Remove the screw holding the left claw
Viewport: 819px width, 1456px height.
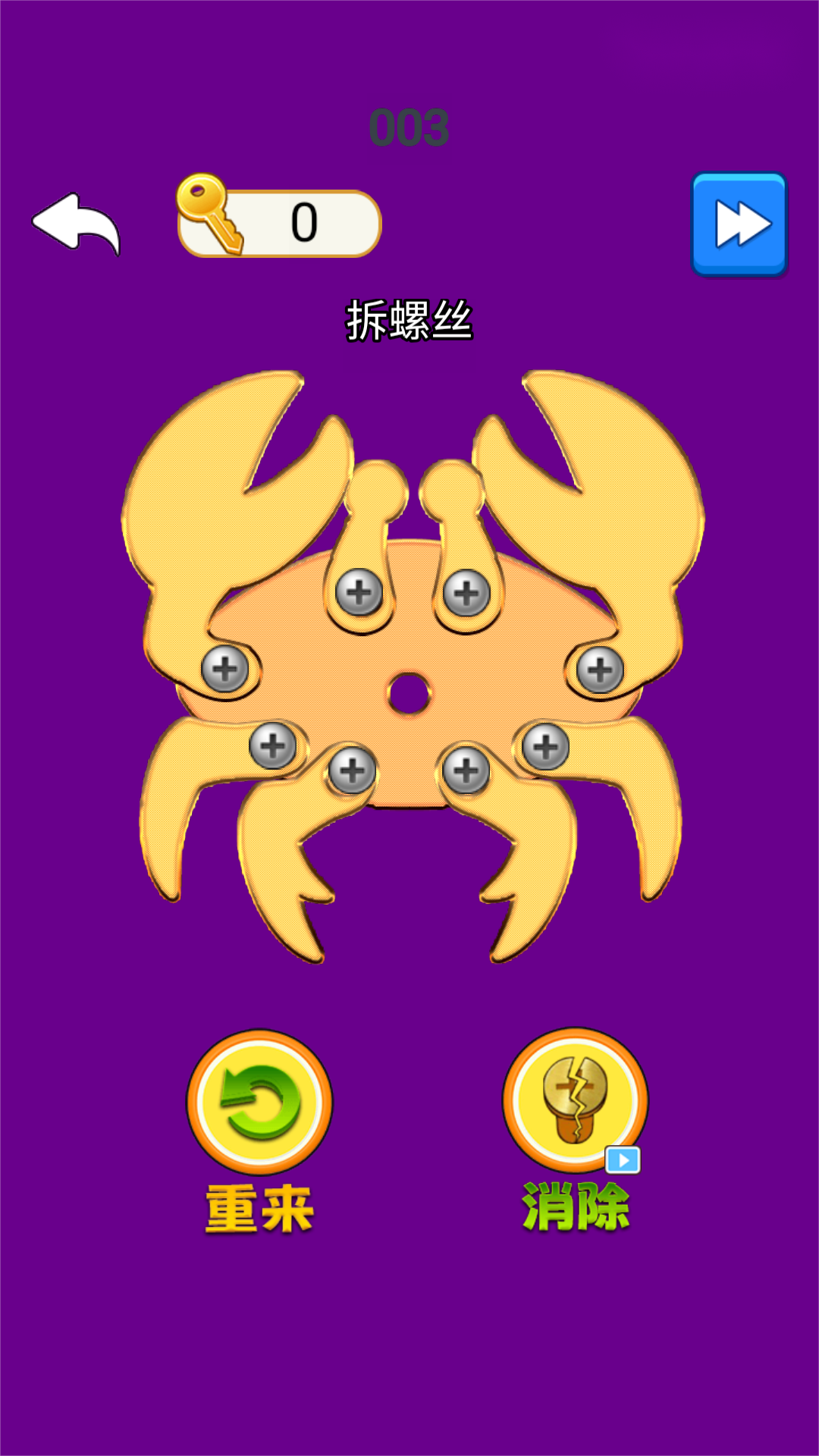click(x=225, y=669)
